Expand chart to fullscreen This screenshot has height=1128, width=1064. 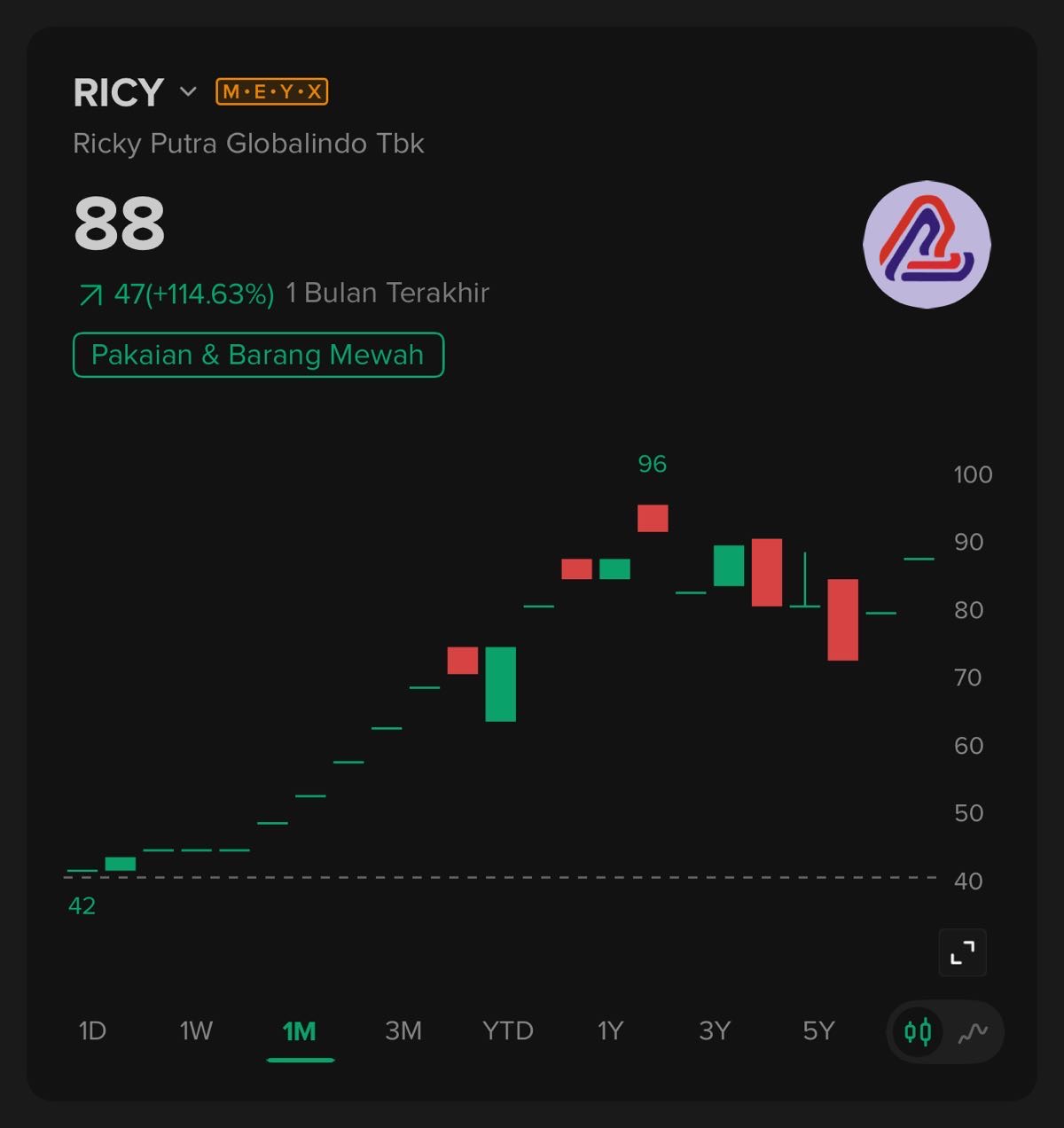coord(962,952)
